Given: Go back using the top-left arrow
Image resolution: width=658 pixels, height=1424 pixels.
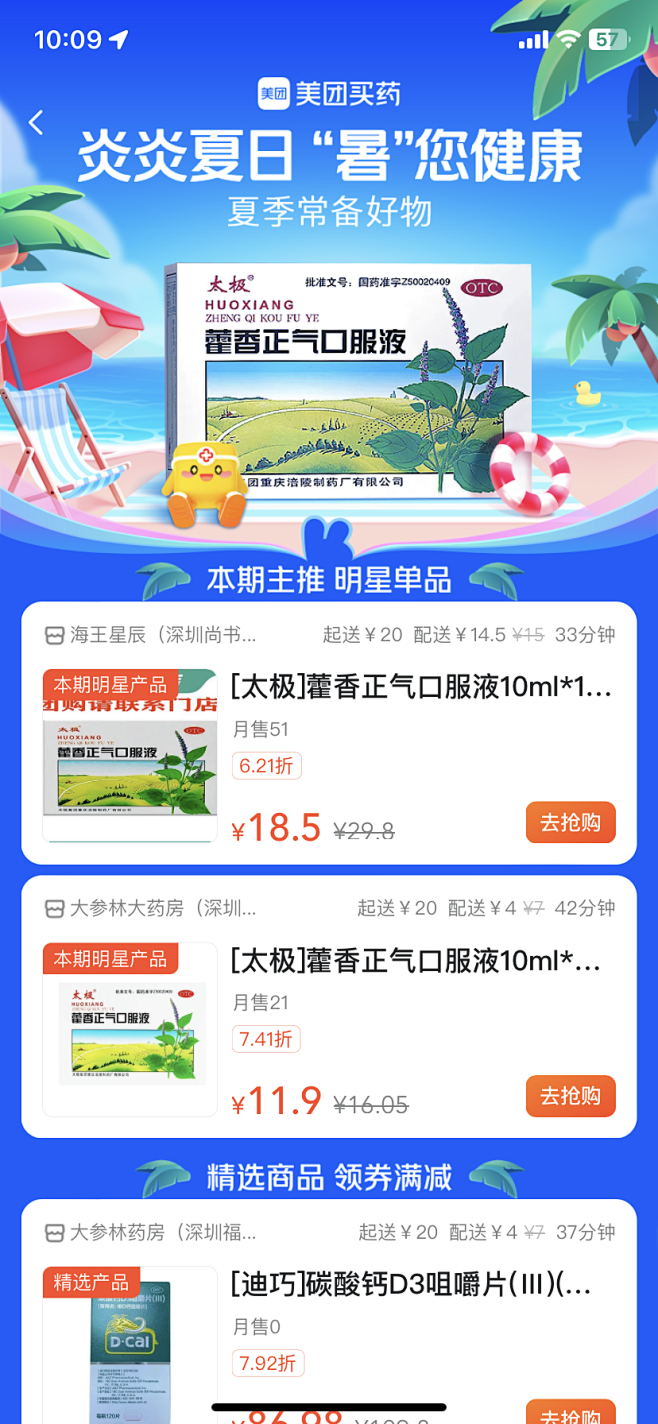Looking at the screenshot, I should pyautogui.click(x=36, y=123).
